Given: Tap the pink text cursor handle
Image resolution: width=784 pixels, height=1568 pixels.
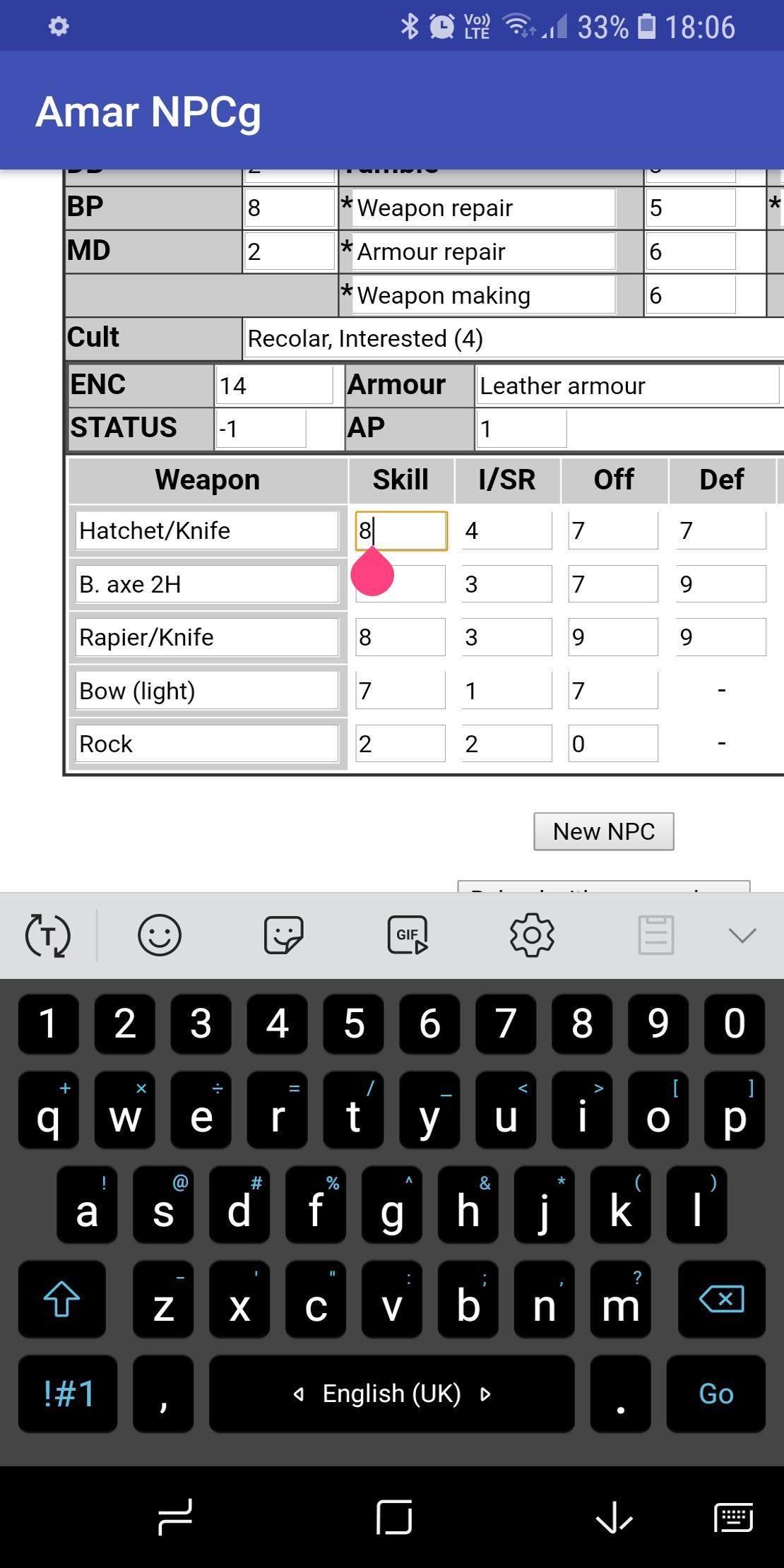Looking at the screenshot, I should tap(372, 574).
